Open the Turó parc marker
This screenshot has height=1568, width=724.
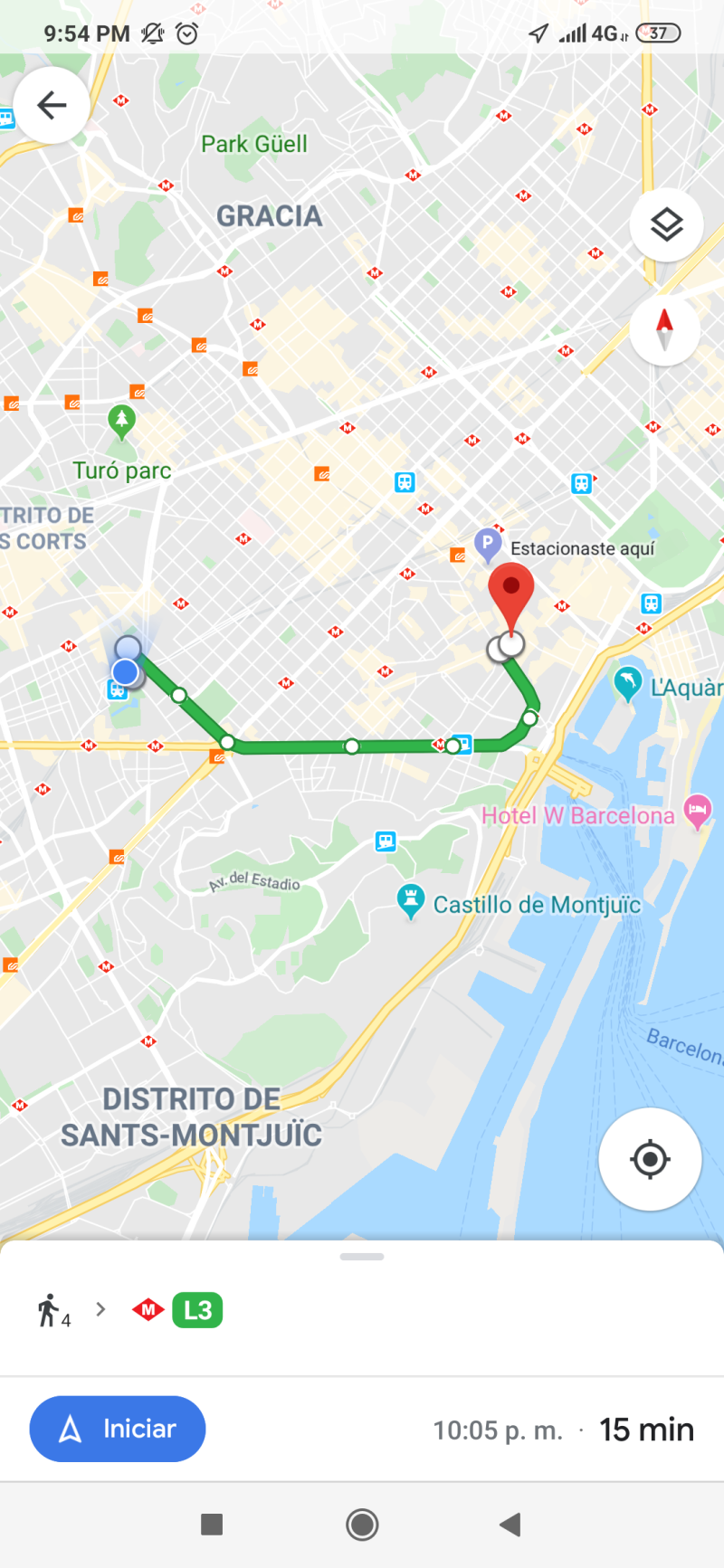(121, 421)
